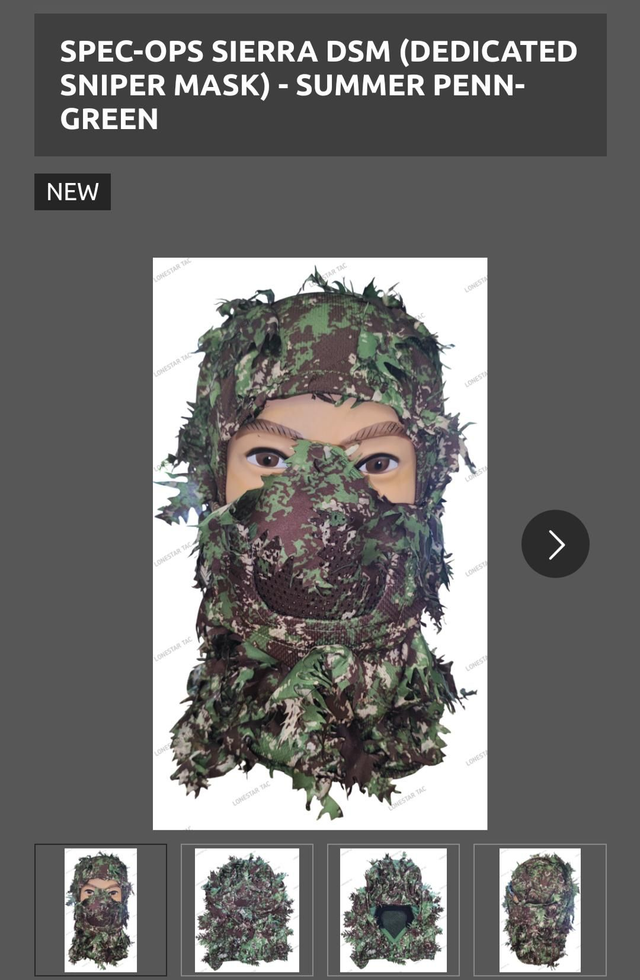The height and width of the screenshot is (980, 640).
Task: Open the large sniper mask product photo
Action: (x=320, y=544)
